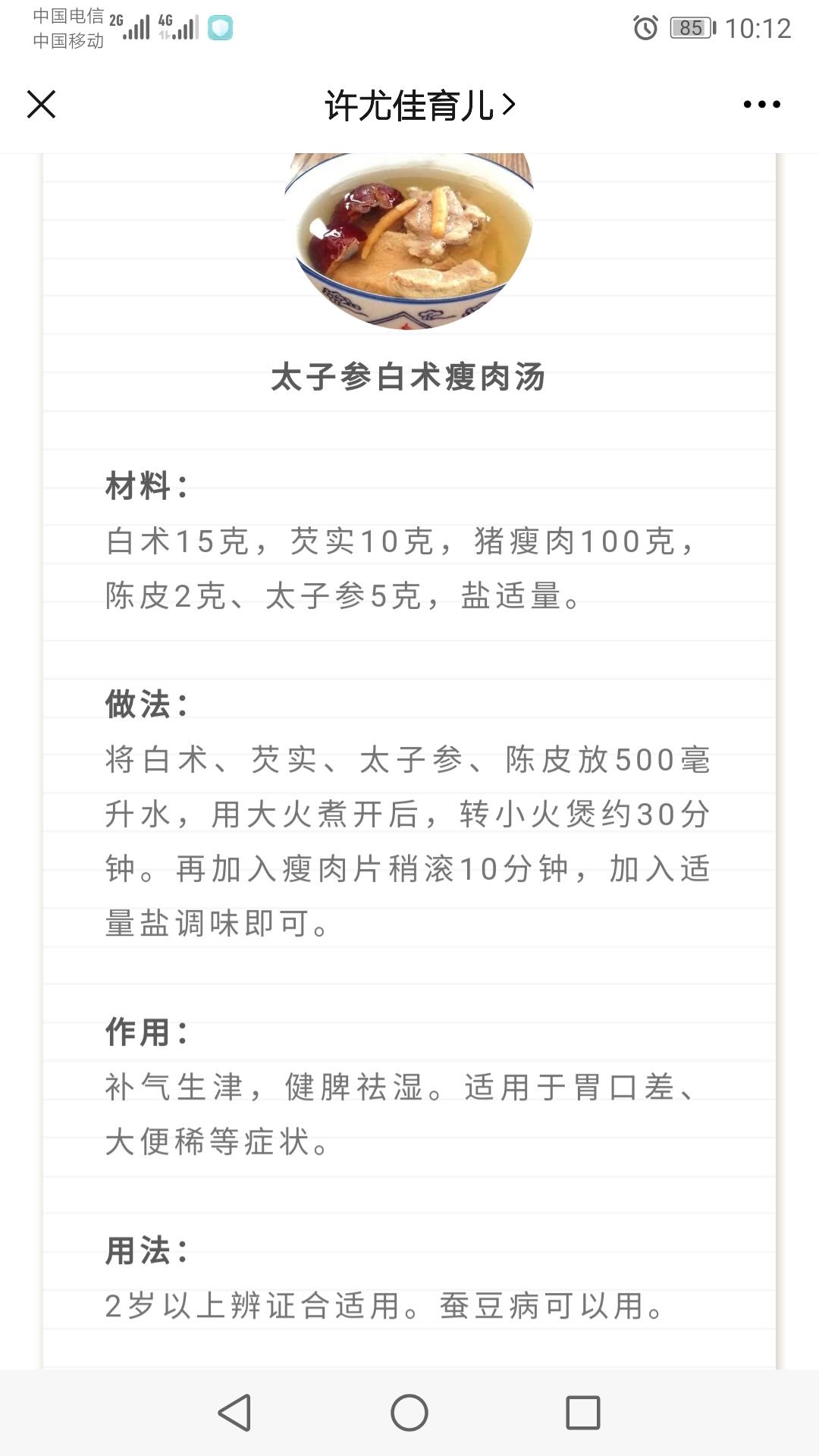
Task: Tap the alarm clock status bar icon
Action: (x=645, y=27)
